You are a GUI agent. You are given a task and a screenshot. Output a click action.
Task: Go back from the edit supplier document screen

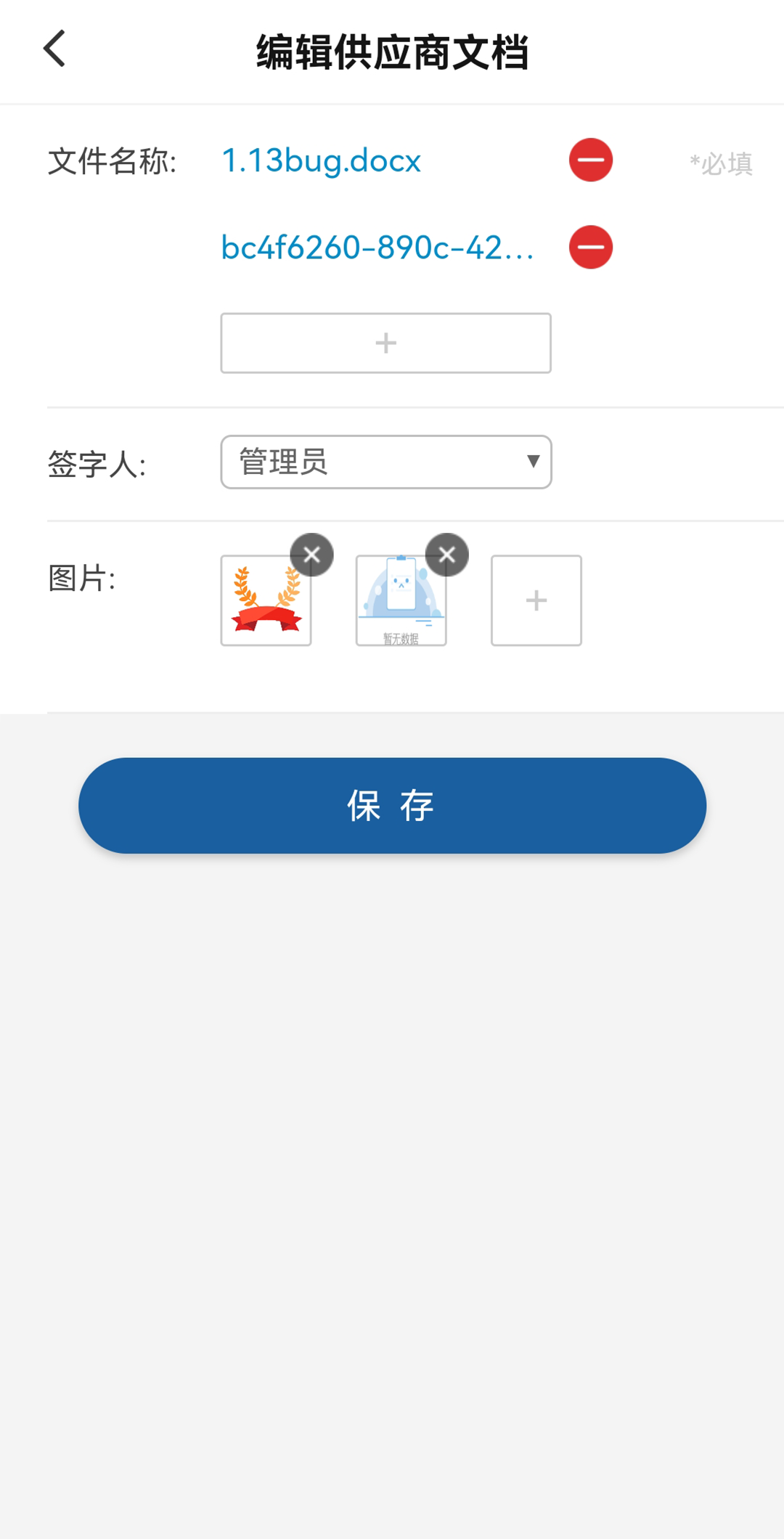coord(54,49)
